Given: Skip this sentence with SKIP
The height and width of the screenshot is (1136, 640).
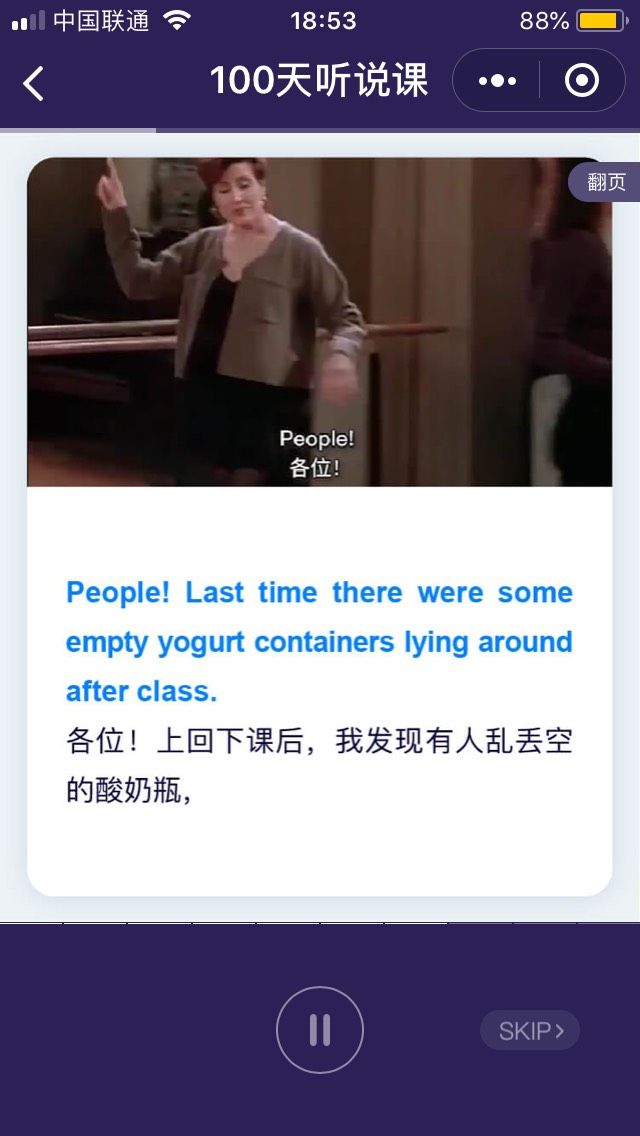Looking at the screenshot, I should (x=530, y=1030).
